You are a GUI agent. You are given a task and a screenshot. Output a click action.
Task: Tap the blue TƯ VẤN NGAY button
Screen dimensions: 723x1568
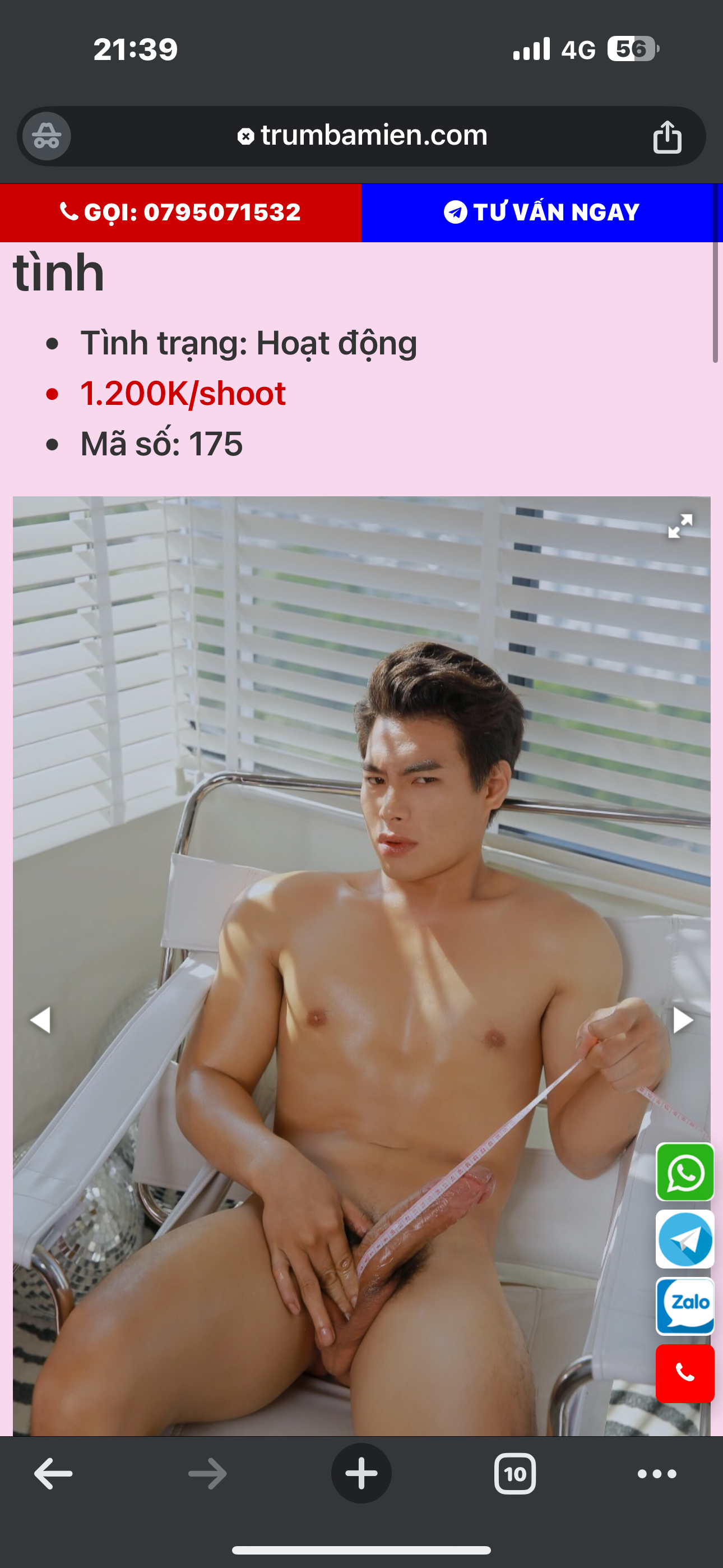(541, 213)
